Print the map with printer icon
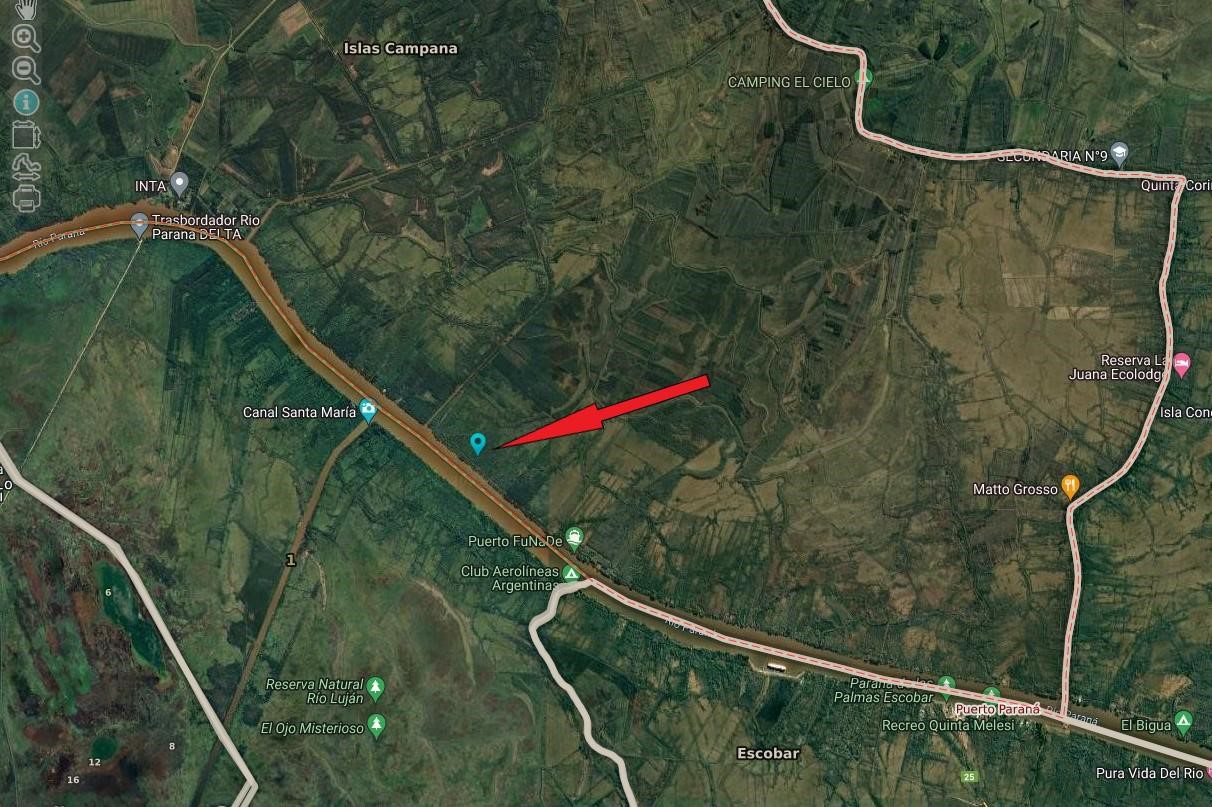The image size is (1212, 807). click(26, 197)
